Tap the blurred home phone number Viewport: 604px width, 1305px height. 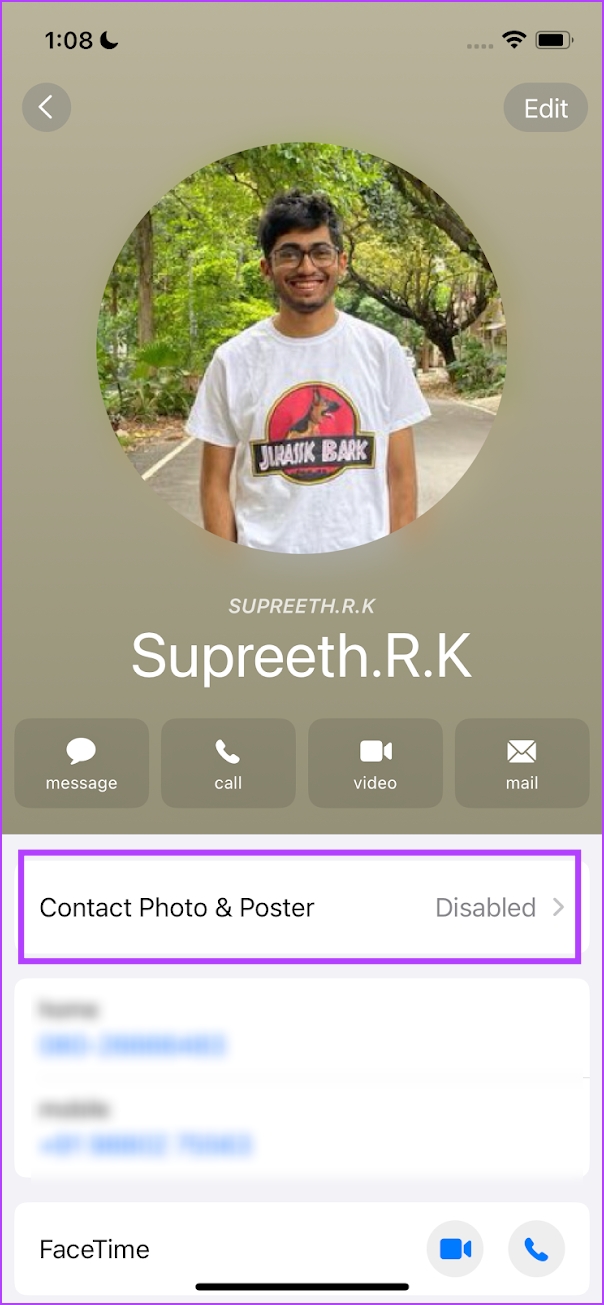132,1046
